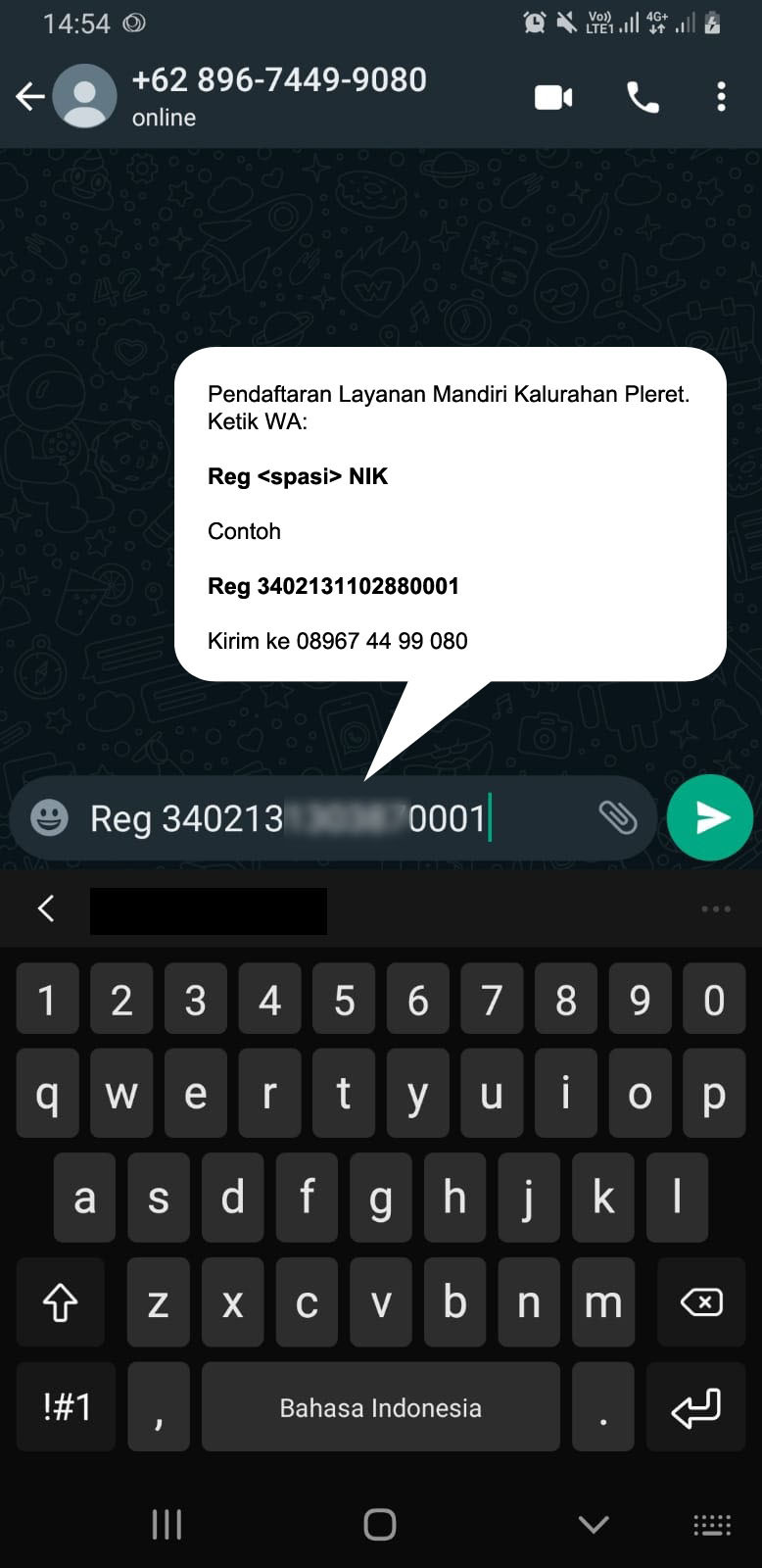762x1568 pixels.
Task: Tap the shift key on keyboard
Action: (61, 1302)
